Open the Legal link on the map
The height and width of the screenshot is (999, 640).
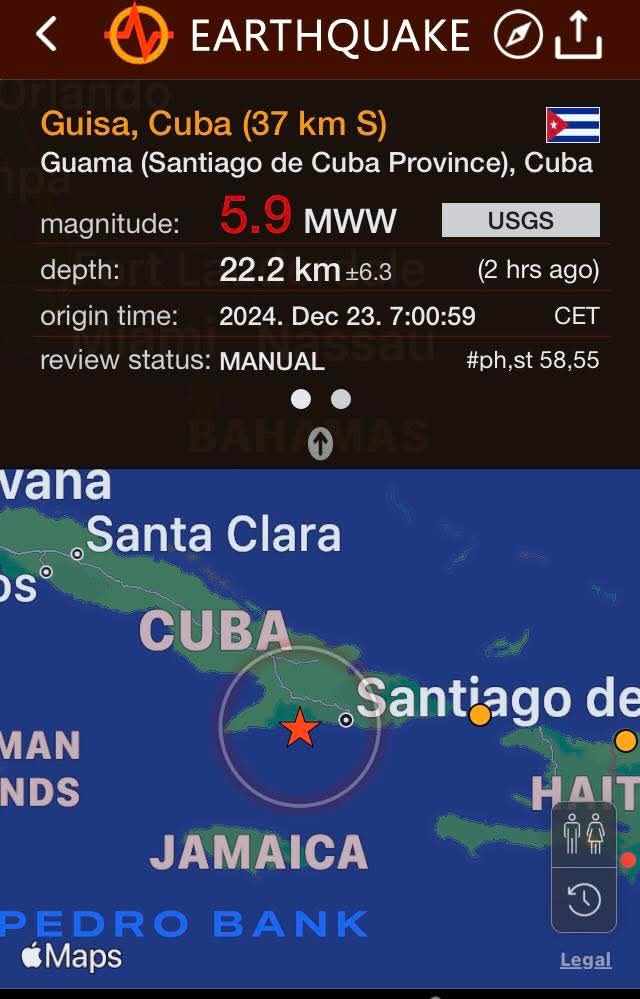pos(585,960)
